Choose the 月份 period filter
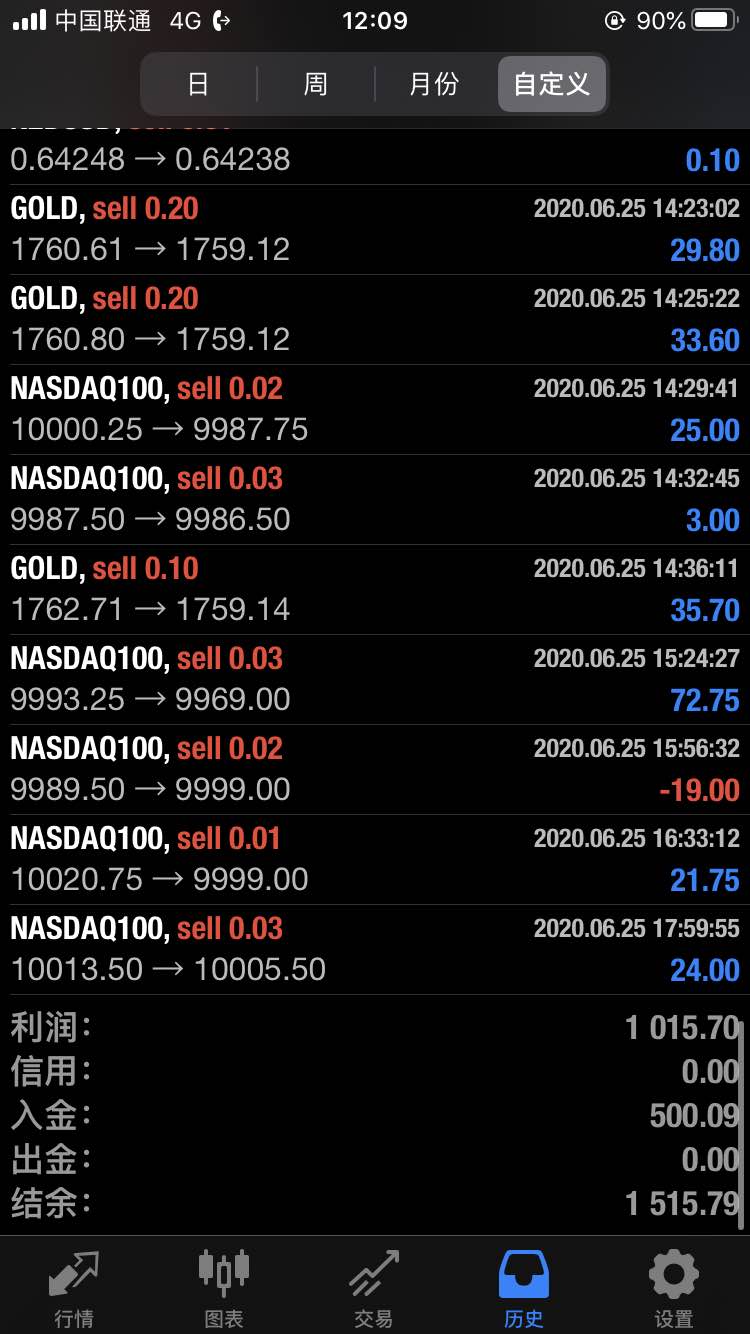The height and width of the screenshot is (1334, 750). click(x=434, y=84)
